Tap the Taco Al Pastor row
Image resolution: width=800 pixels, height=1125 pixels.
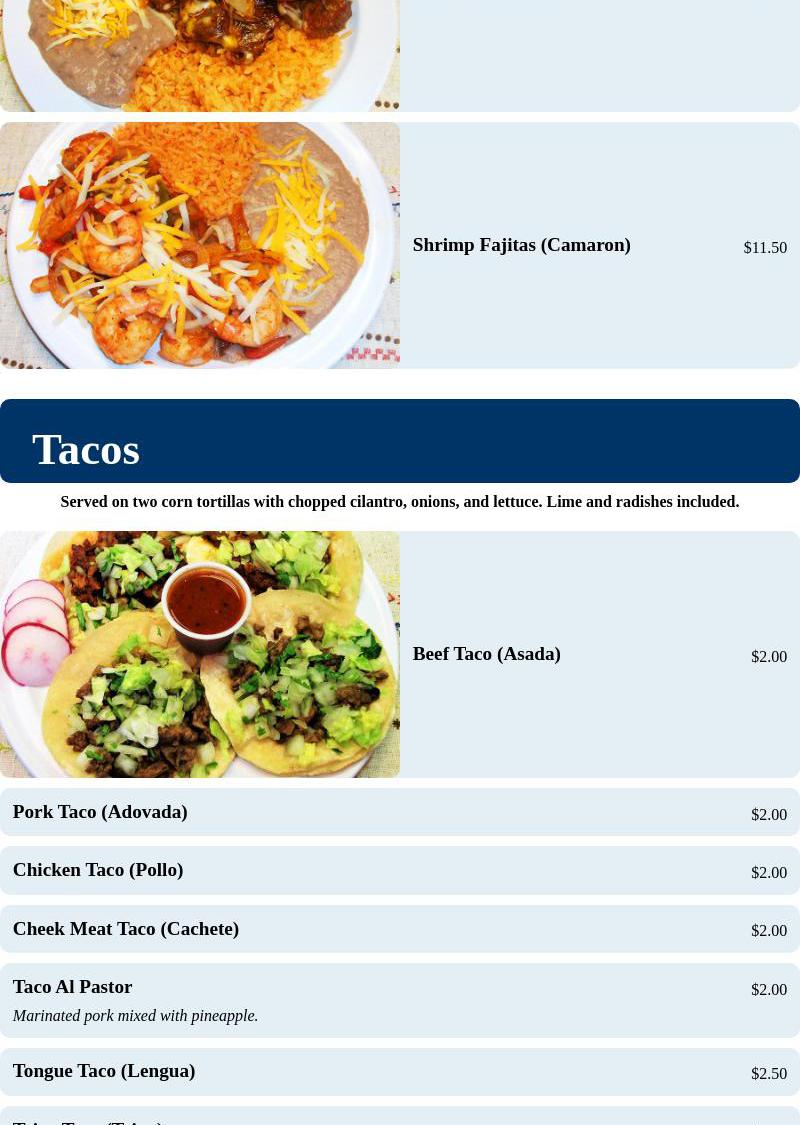click(x=400, y=1000)
